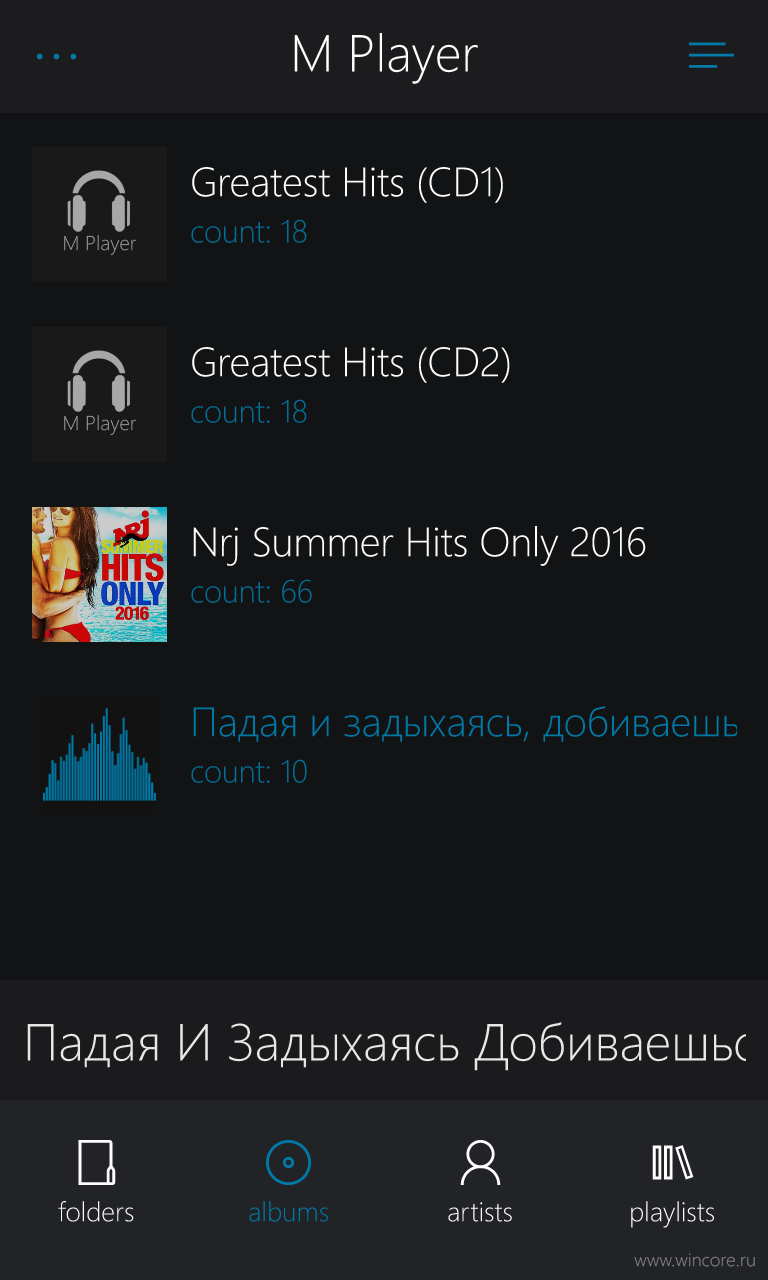Open the sort lines menu icon

[711, 55]
